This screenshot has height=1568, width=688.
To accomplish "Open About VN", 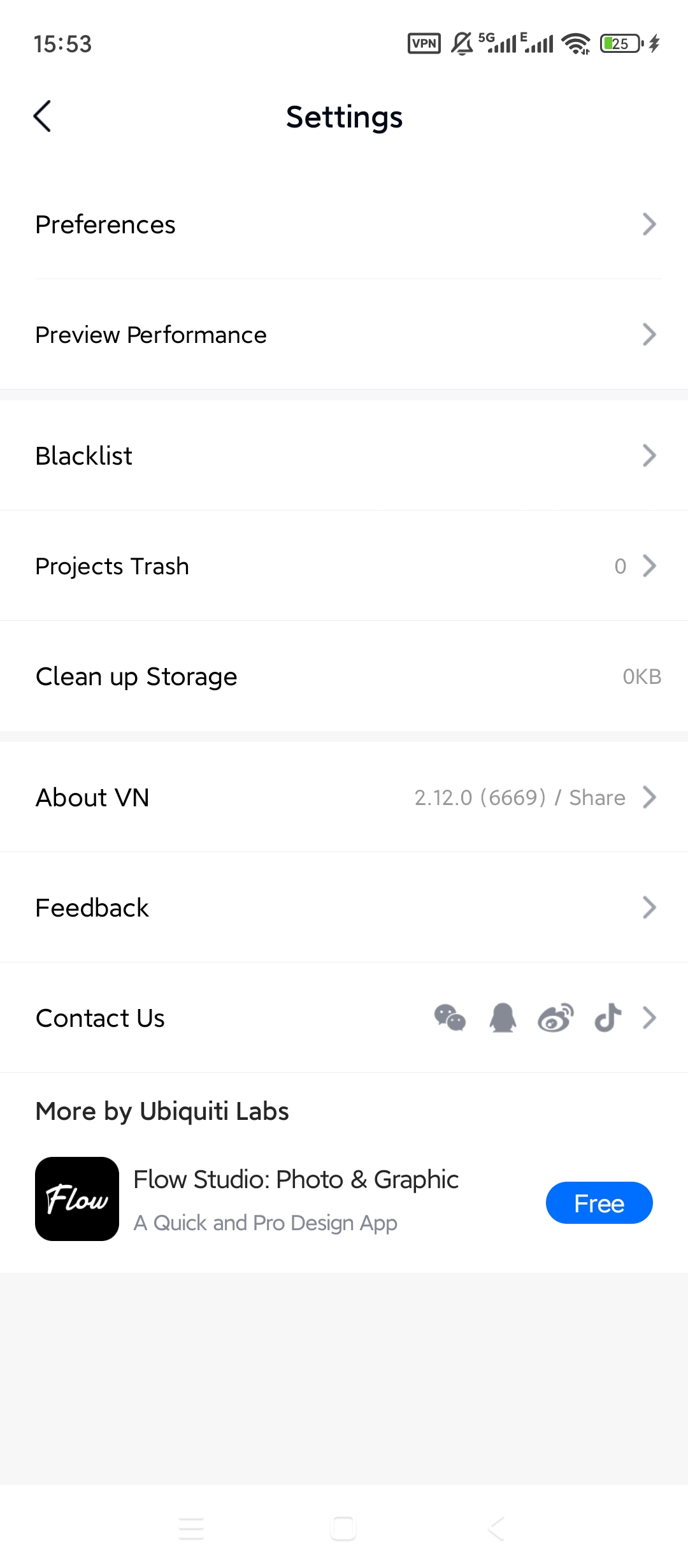I will click(x=344, y=797).
